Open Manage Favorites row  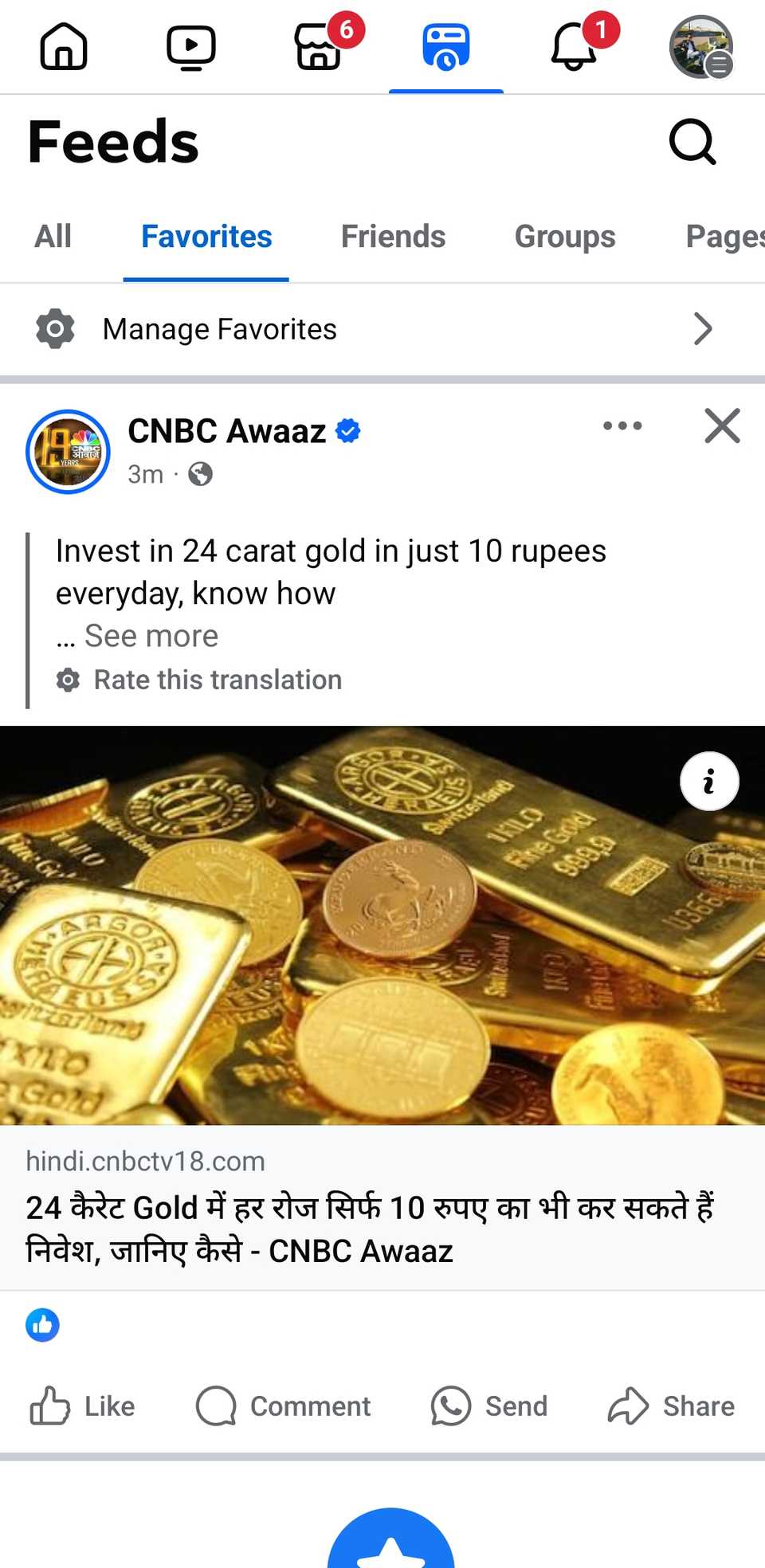(x=382, y=329)
